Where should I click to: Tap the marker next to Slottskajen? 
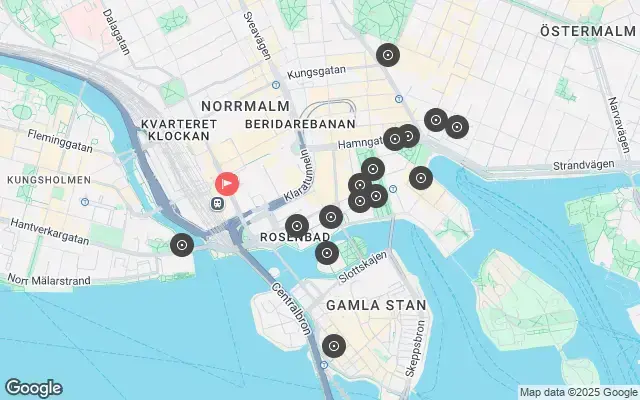[x=327, y=253]
